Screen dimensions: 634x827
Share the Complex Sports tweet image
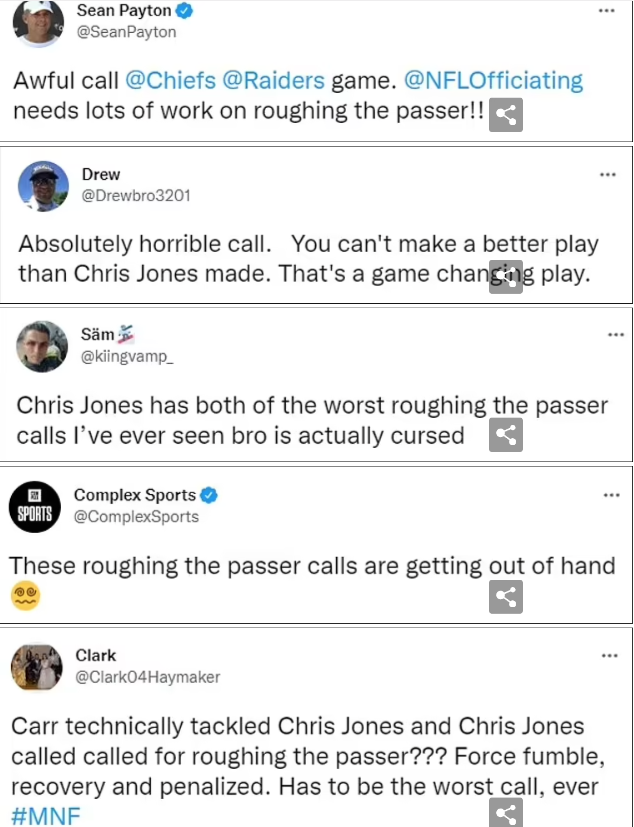point(506,597)
